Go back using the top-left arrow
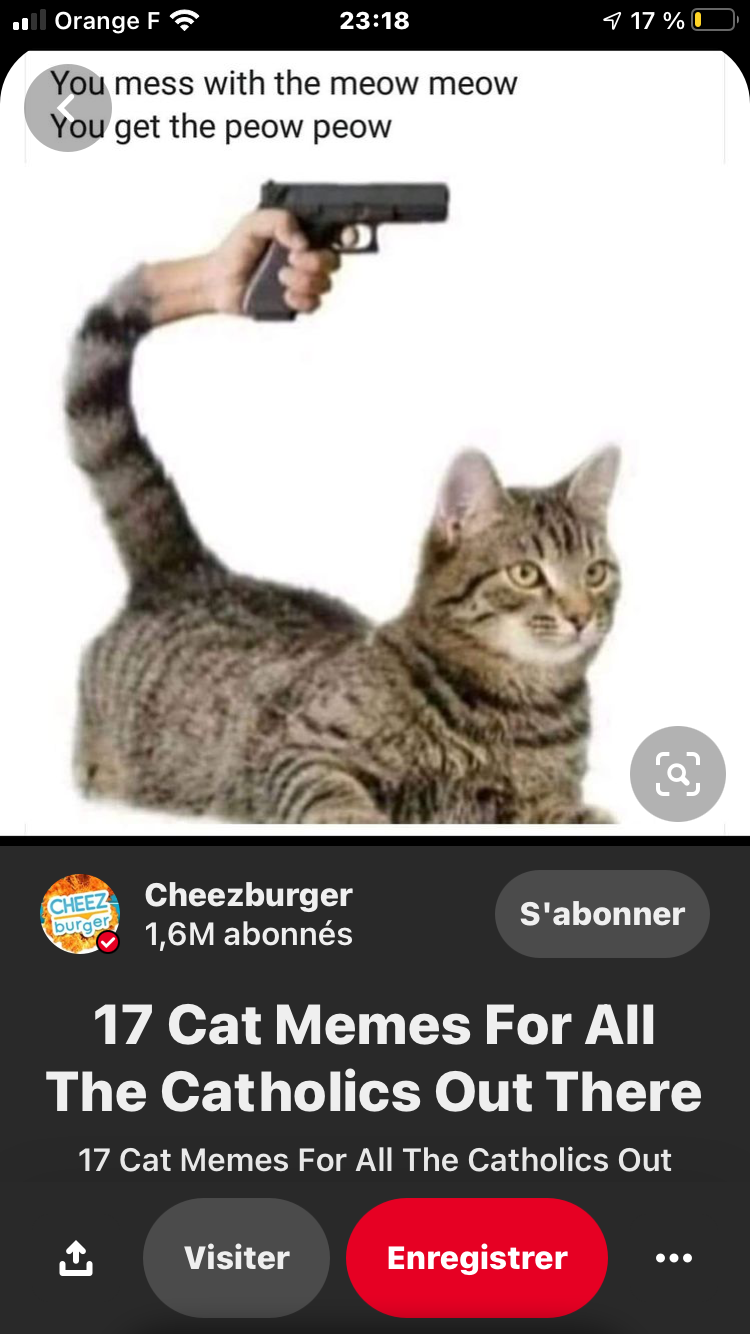750x1334 pixels. pyautogui.click(x=67, y=107)
